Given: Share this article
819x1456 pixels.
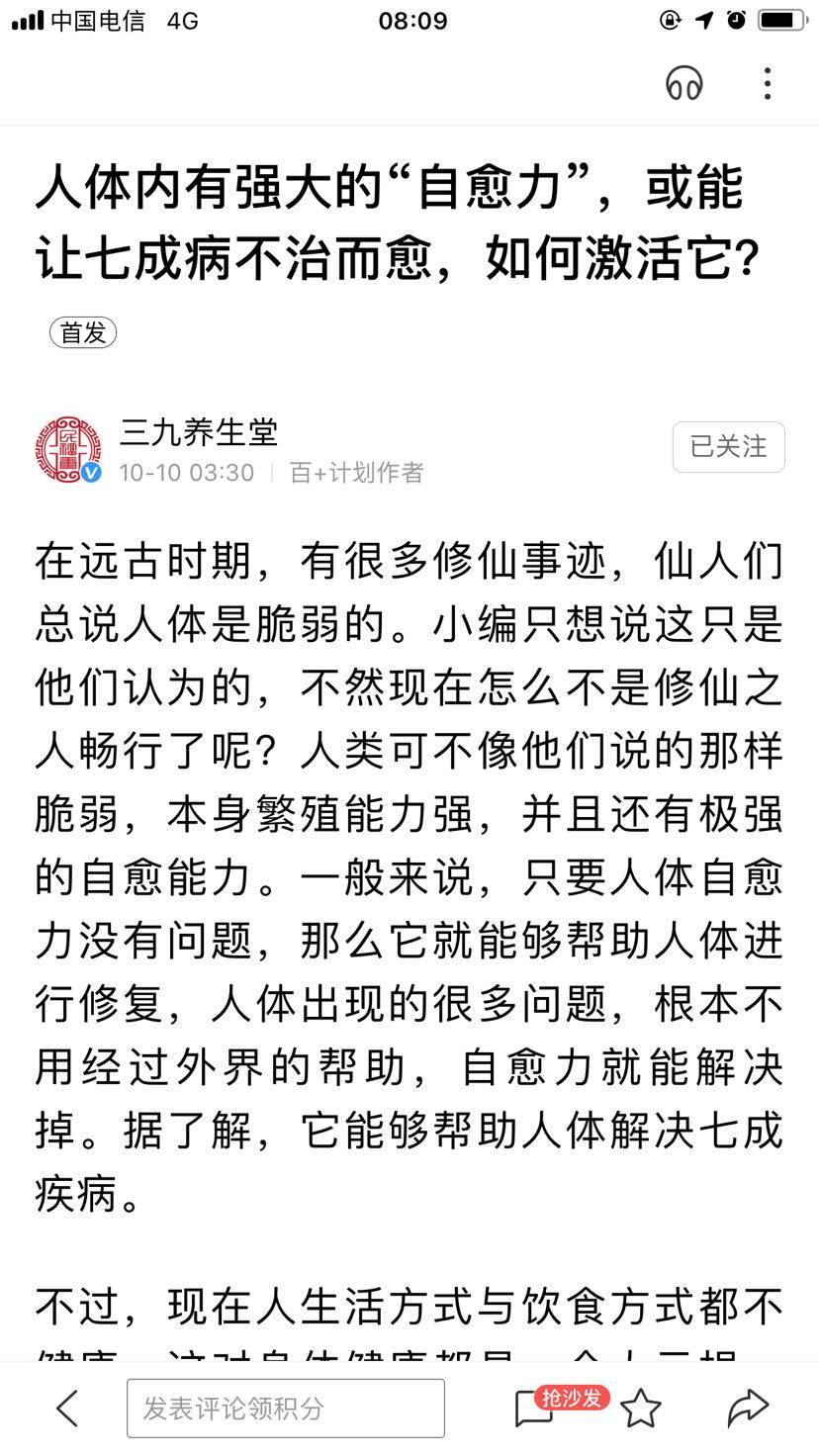Looking at the screenshot, I should pyautogui.click(x=748, y=1408).
